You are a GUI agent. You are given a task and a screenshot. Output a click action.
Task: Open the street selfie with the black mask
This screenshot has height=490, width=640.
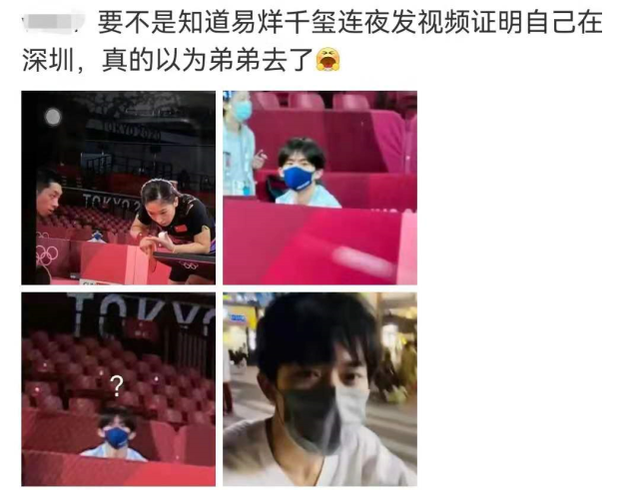319,390
